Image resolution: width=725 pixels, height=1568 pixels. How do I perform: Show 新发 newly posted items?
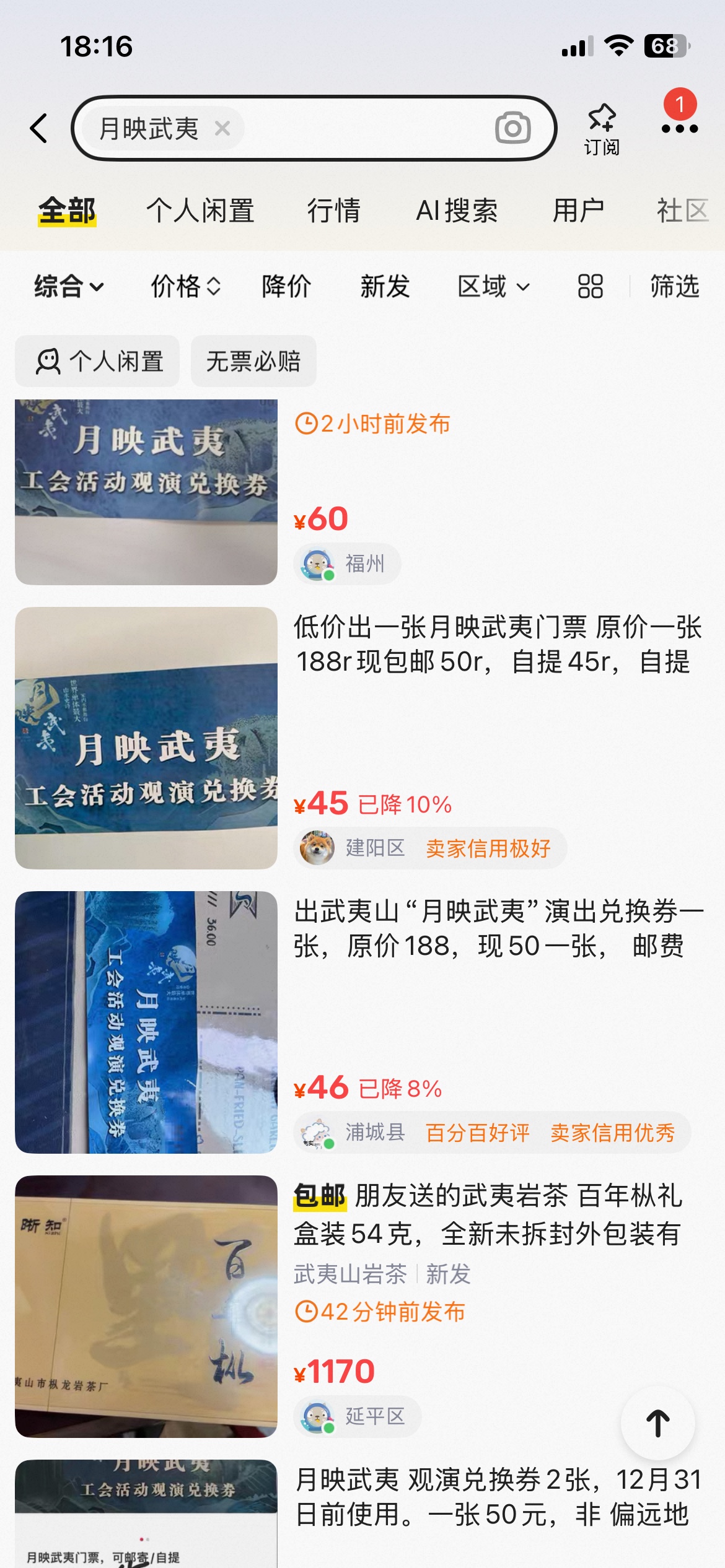[385, 287]
